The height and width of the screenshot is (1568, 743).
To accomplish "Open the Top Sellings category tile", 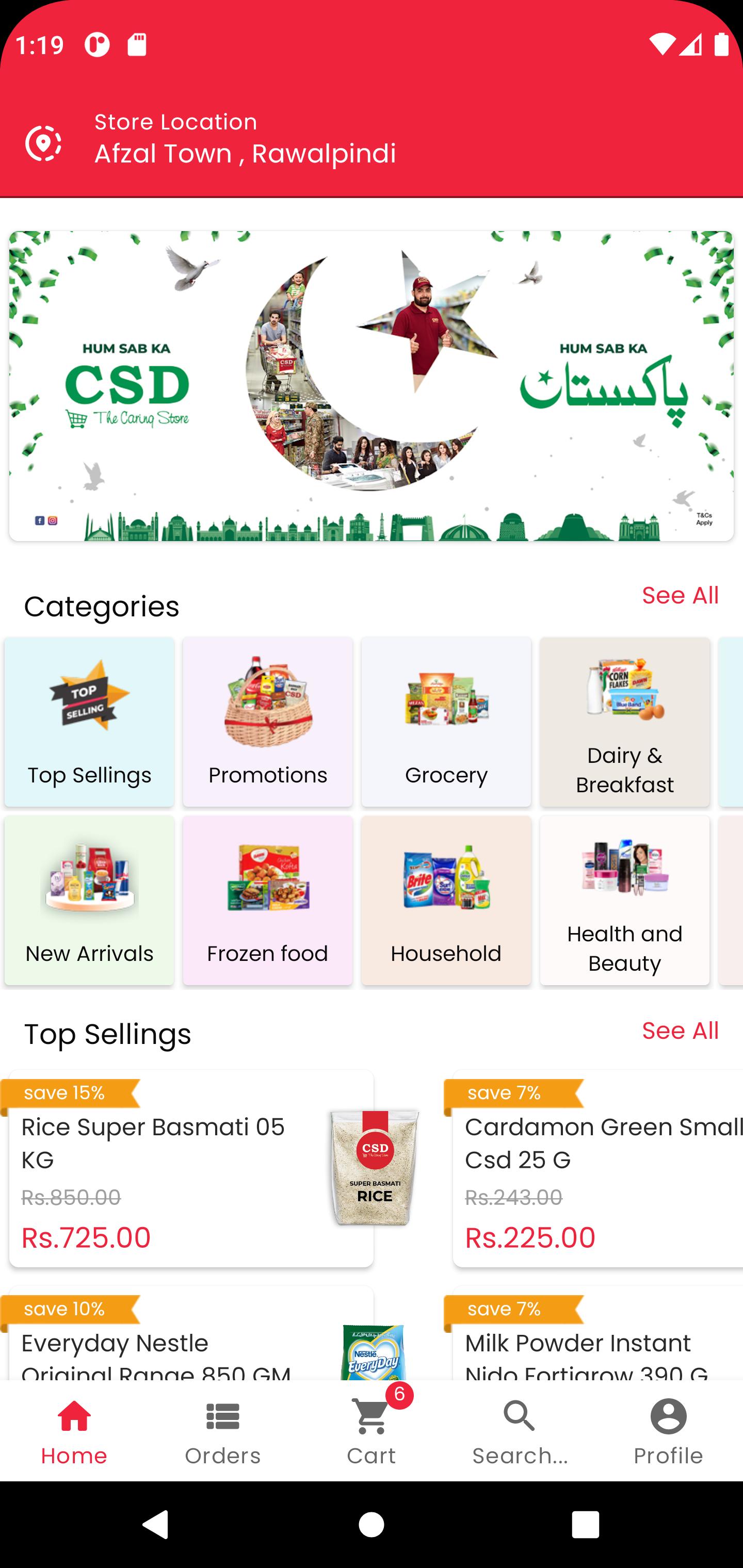I will [x=89, y=722].
